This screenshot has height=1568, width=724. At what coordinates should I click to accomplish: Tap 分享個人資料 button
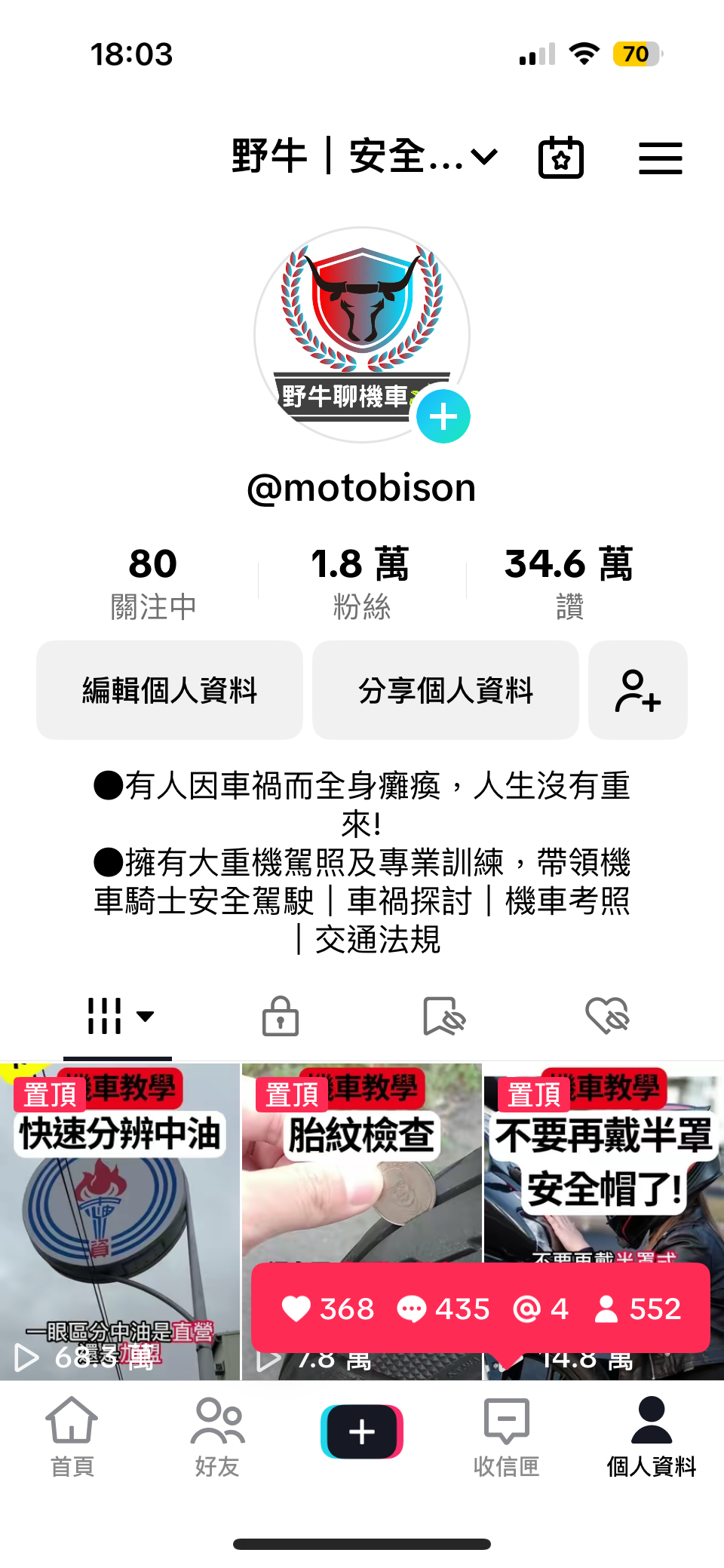tap(445, 690)
